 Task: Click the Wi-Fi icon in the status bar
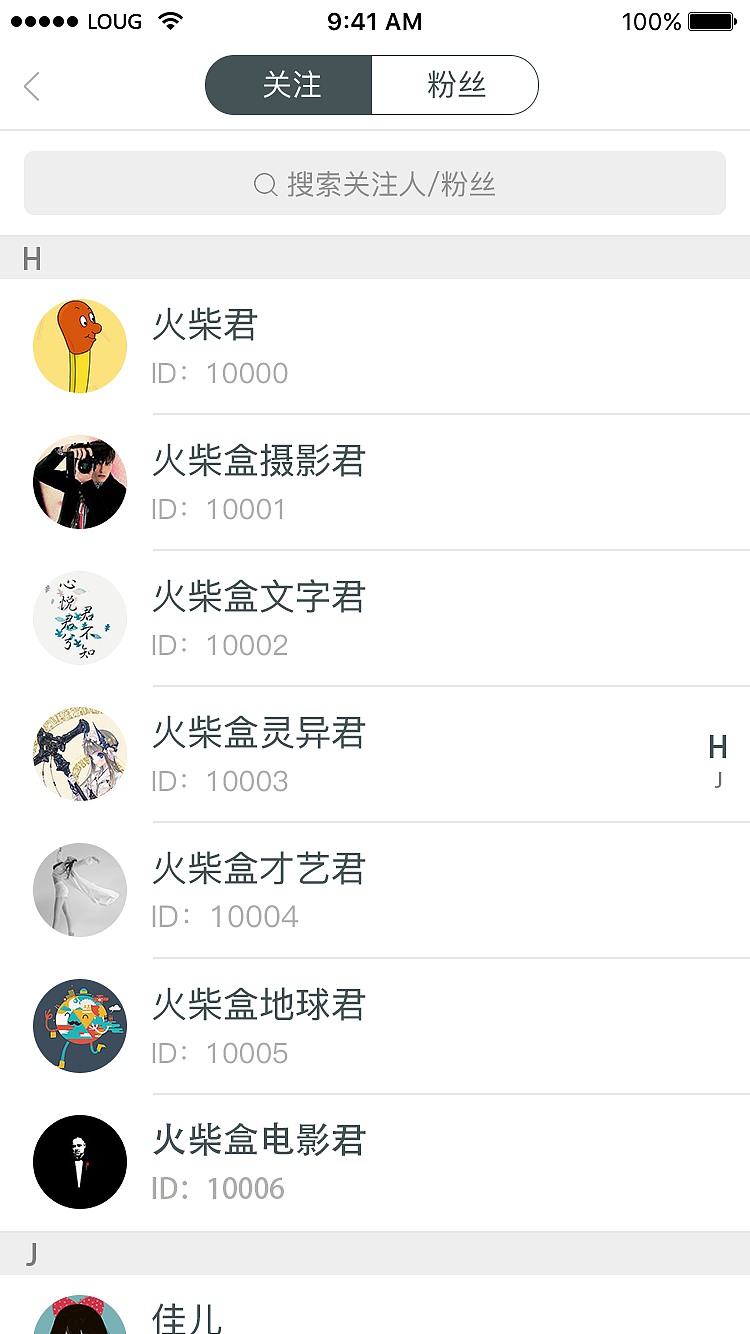point(168,20)
